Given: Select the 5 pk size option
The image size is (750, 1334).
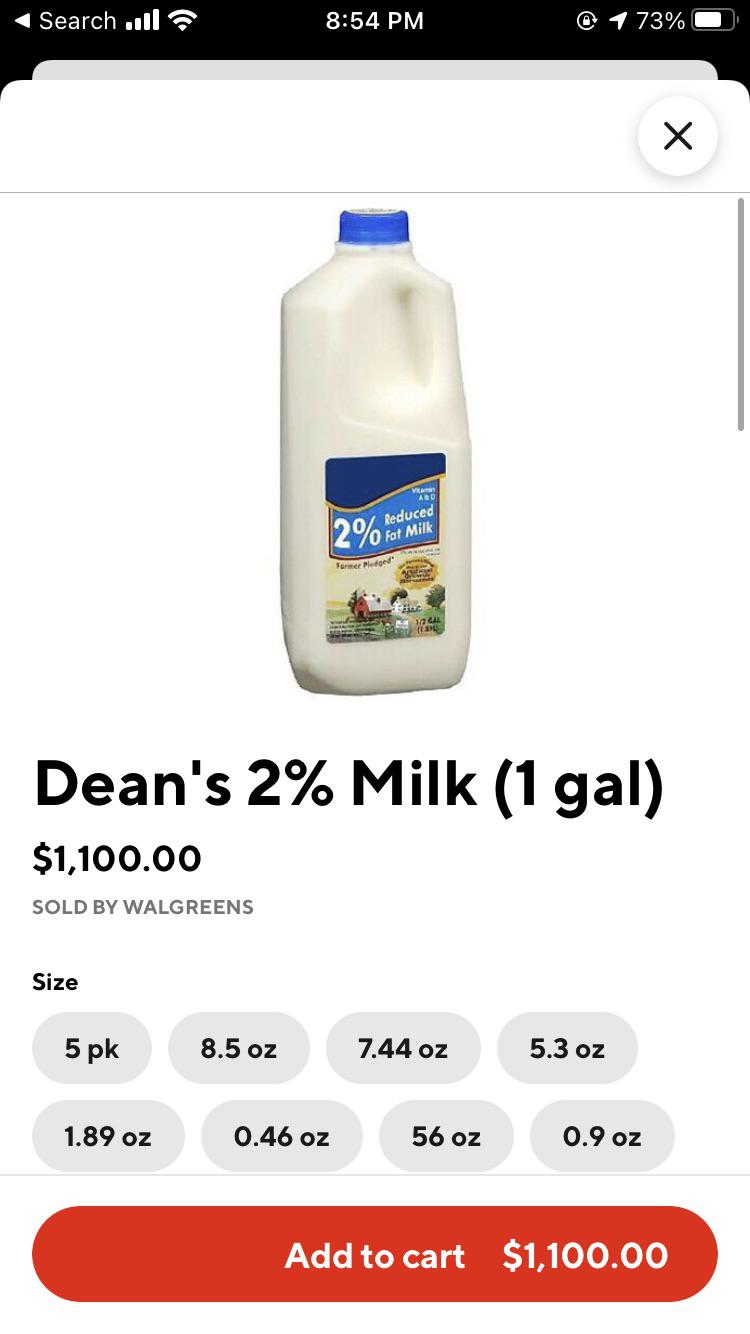Looking at the screenshot, I should (92, 1047).
